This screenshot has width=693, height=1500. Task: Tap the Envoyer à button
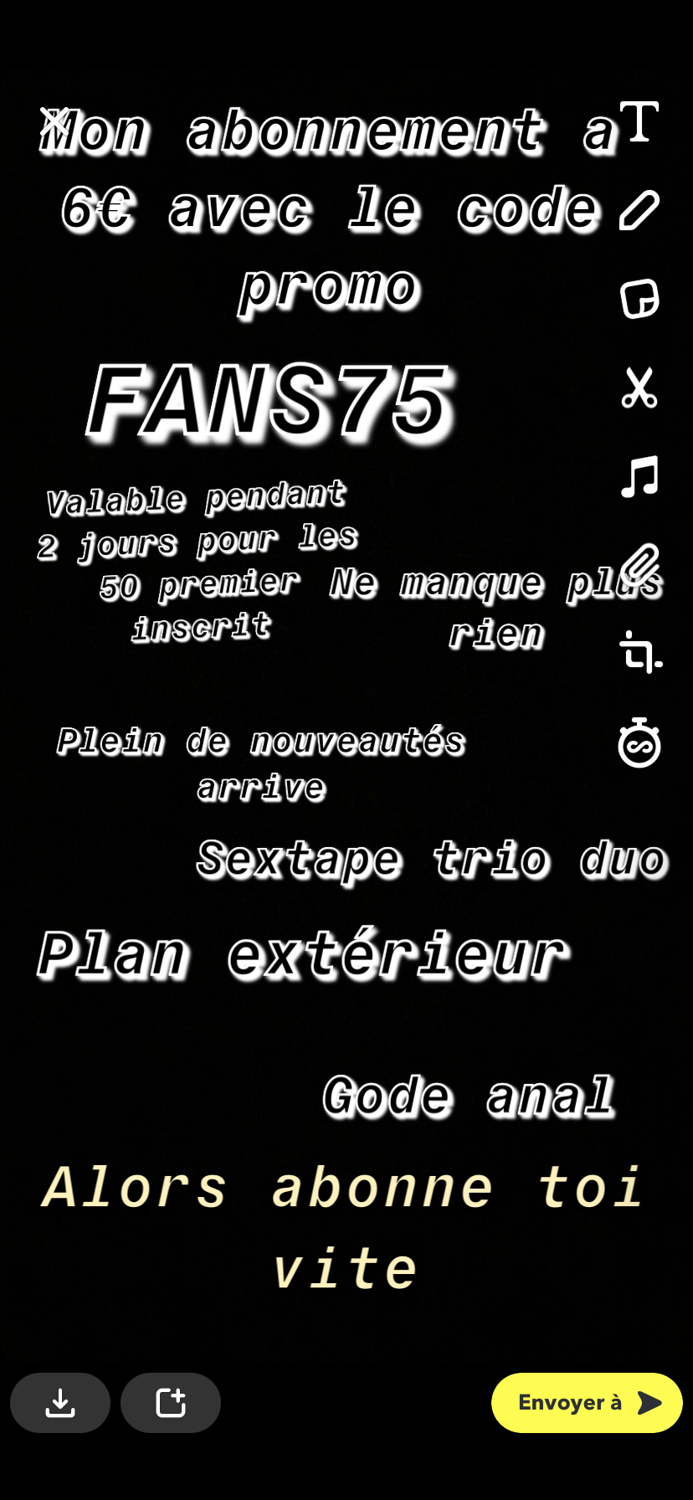tap(587, 1403)
